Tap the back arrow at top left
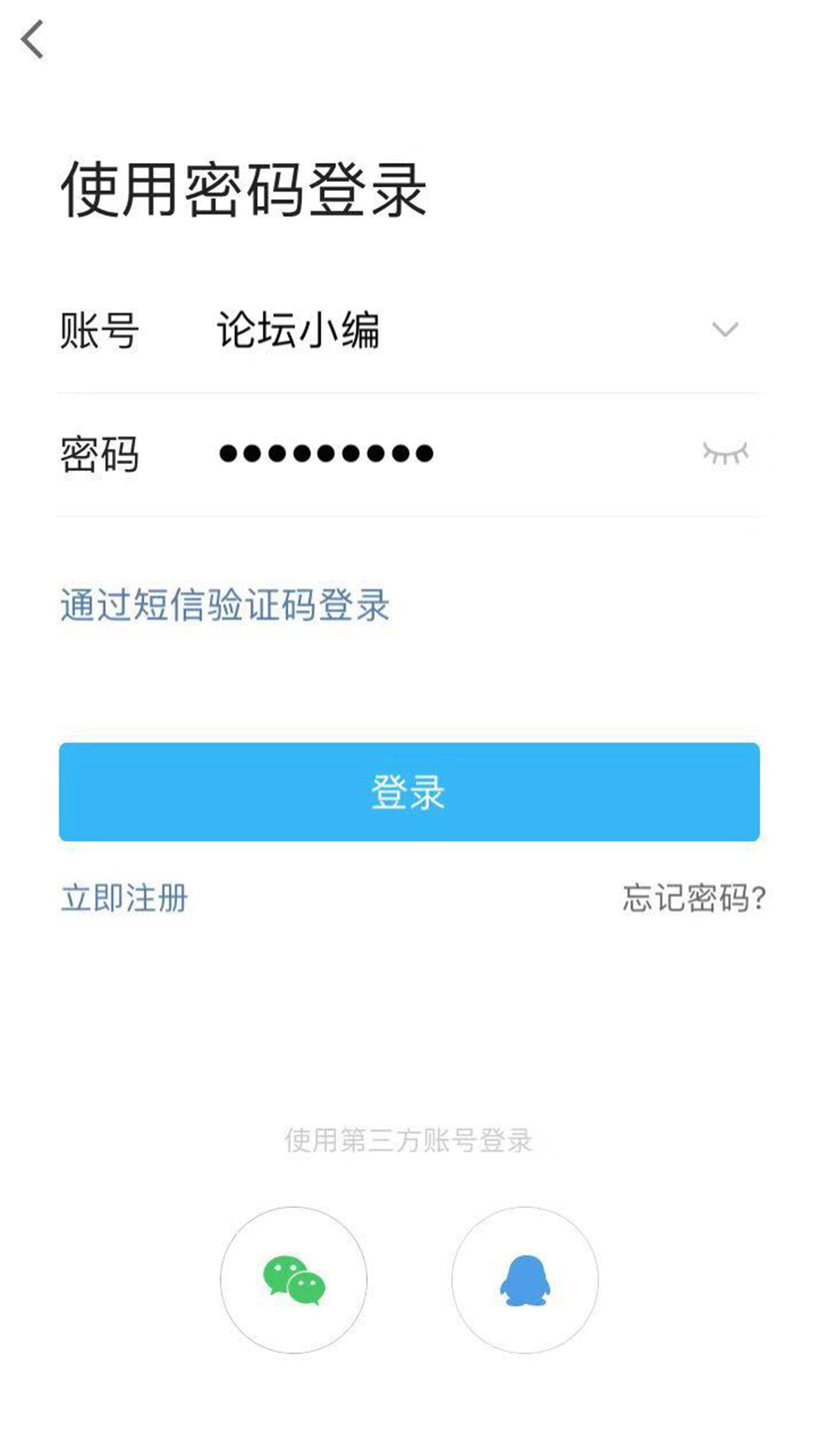 (x=34, y=36)
